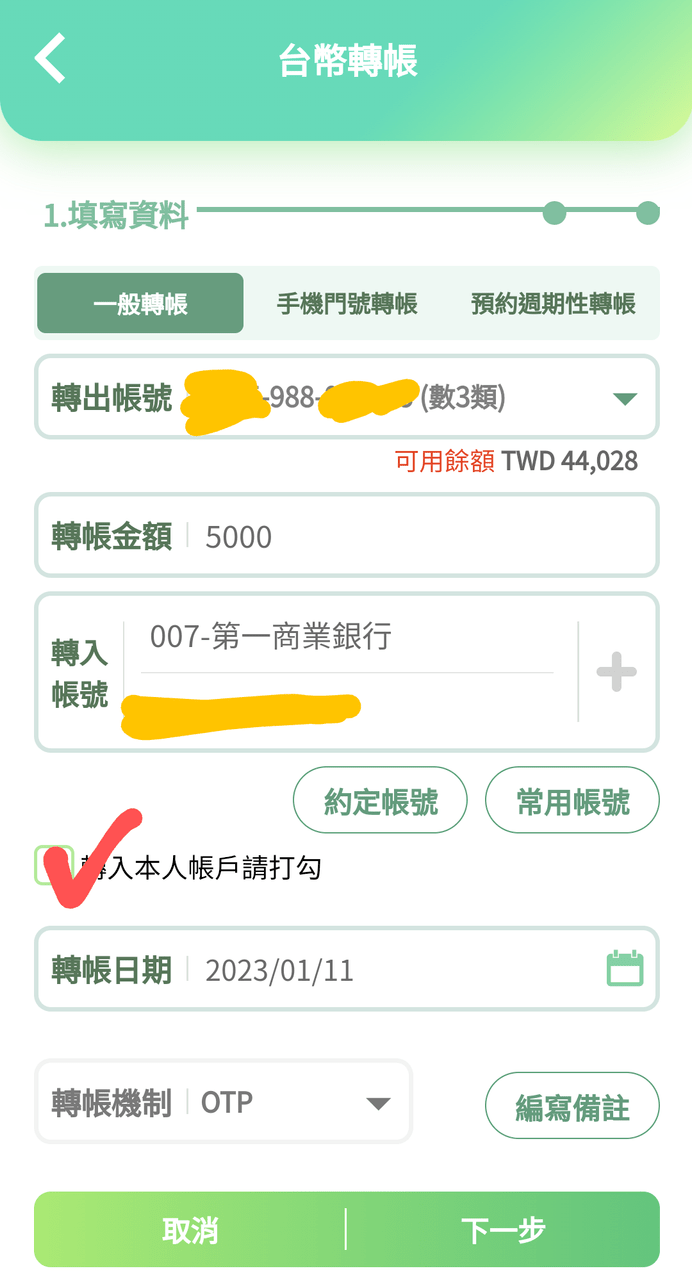This screenshot has height=1280, width=692.
Task: Edit the 轉帳金額 field
Action: click(x=347, y=536)
